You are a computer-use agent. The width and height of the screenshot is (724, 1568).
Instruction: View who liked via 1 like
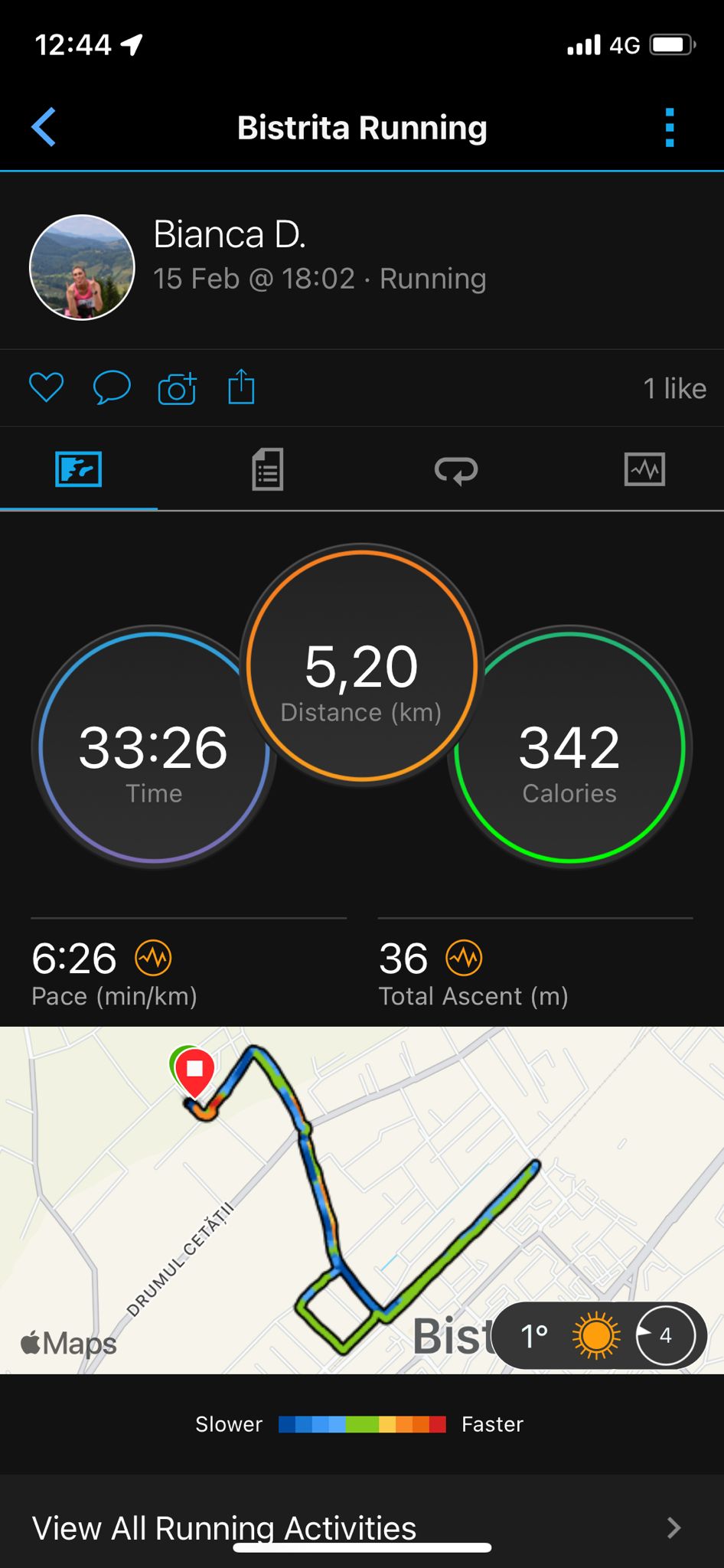pyautogui.click(x=673, y=389)
